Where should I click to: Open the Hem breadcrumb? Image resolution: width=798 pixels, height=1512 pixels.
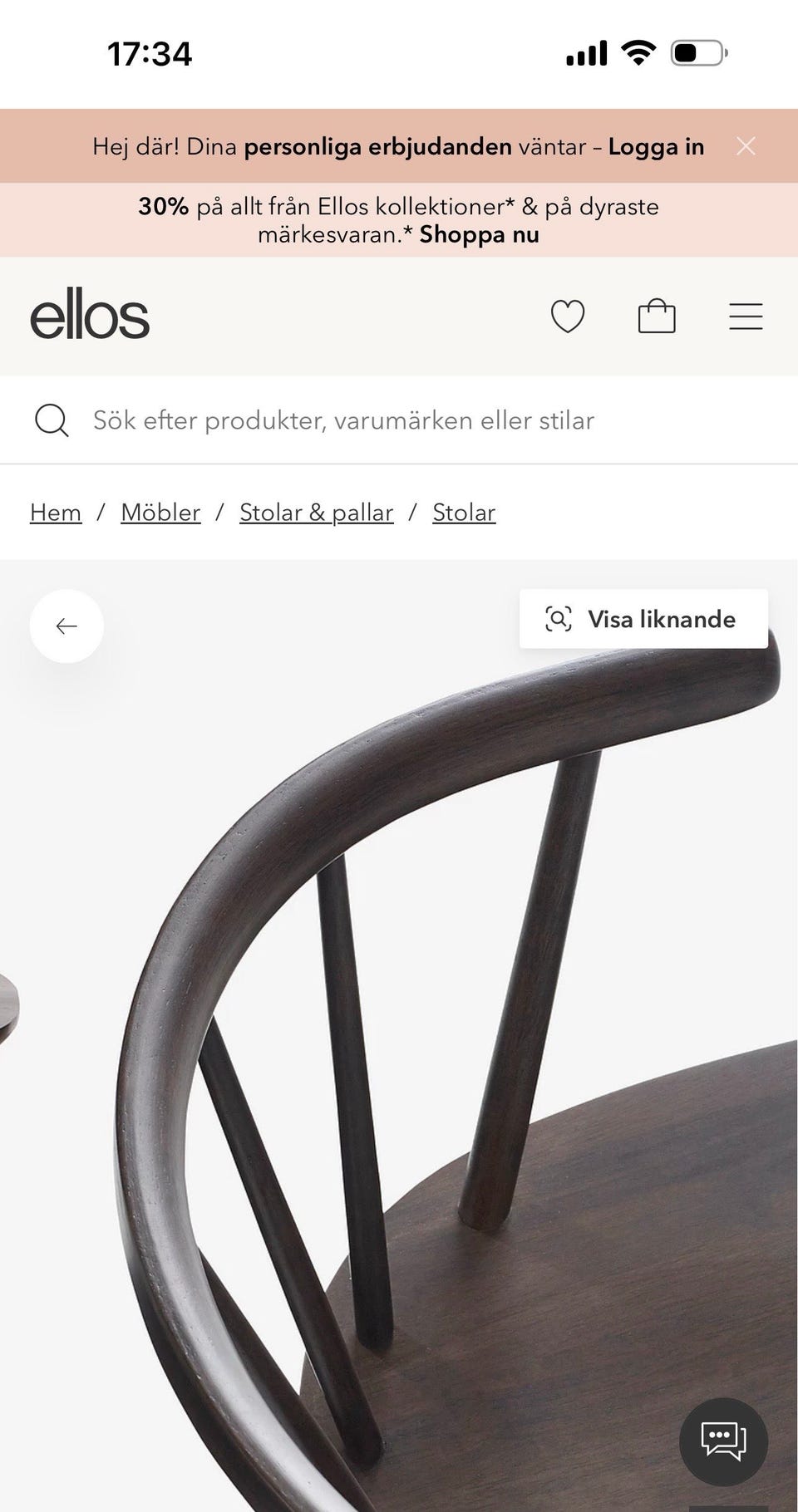(x=55, y=513)
